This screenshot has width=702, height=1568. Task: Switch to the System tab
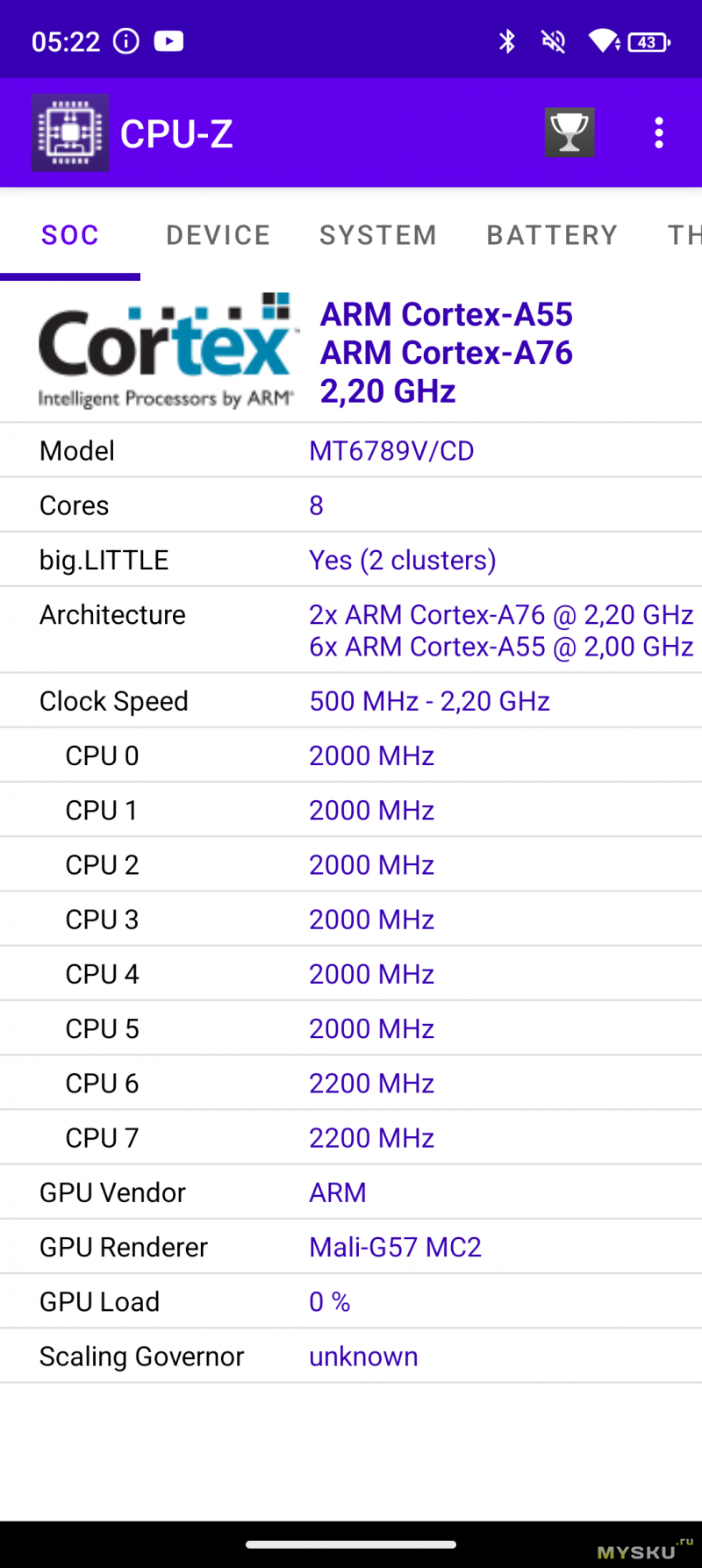click(378, 235)
